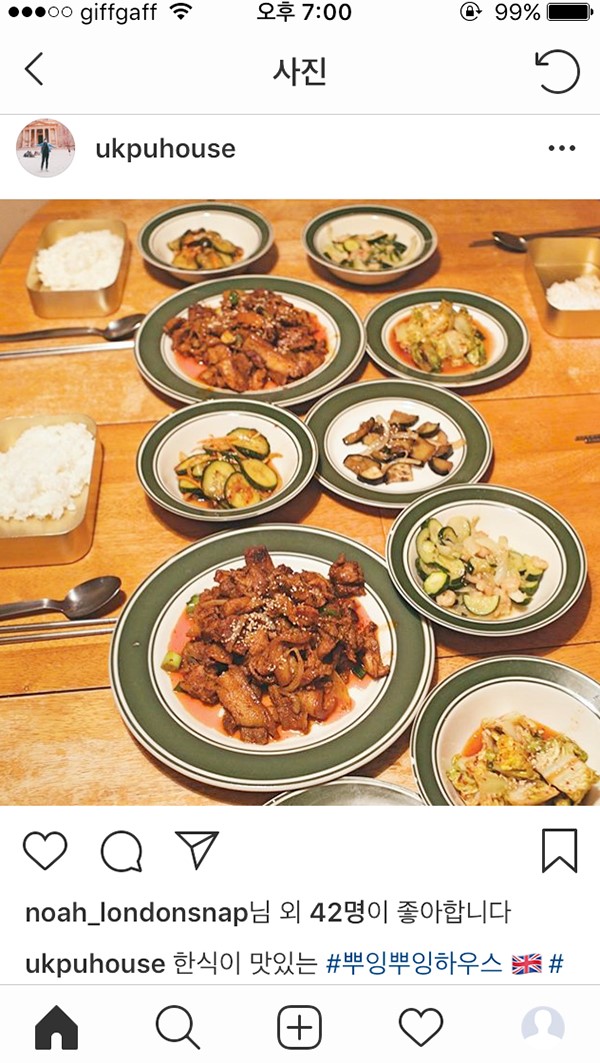
Task: Open the #뿌잉뿌잉하우스 hashtag
Action: pyautogui.click(x=414, y=963)
